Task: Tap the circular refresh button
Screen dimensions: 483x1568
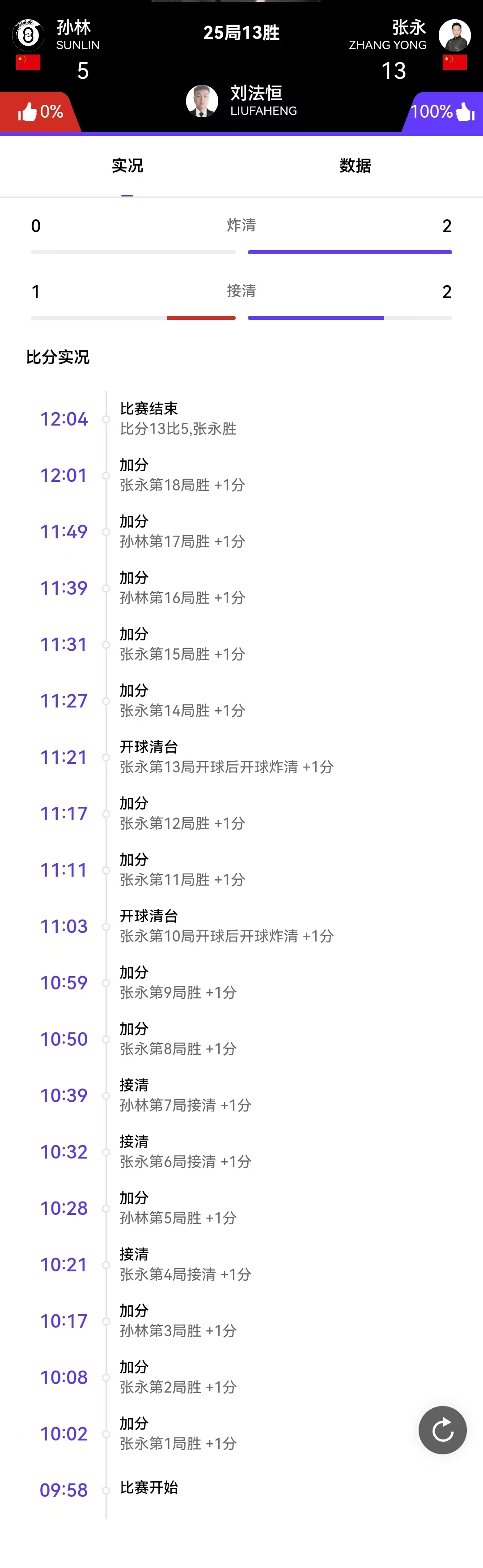Action: pos(442,1430)
